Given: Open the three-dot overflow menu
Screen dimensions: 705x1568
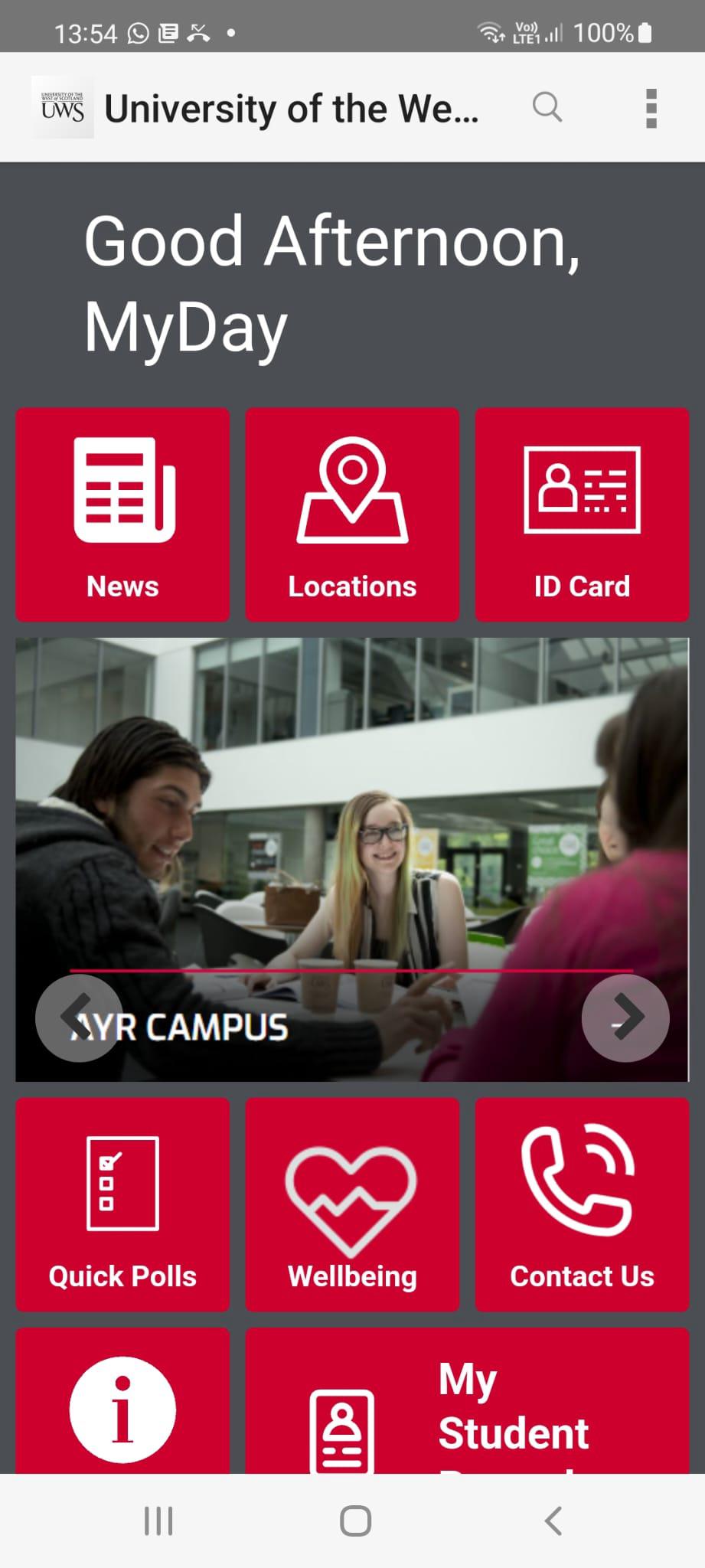Looking at the screenshot, I should 651,108.
